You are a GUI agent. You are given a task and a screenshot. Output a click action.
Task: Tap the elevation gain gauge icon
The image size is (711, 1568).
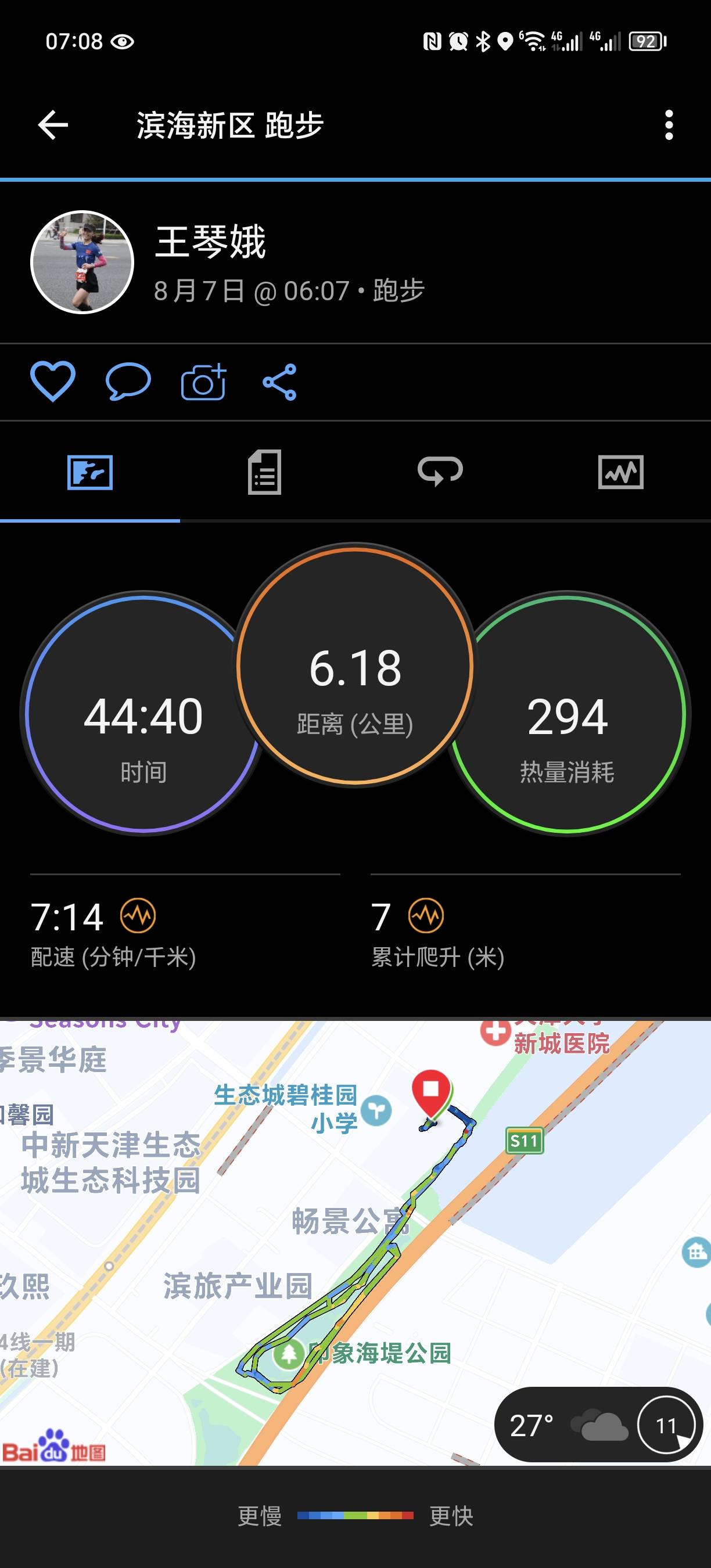pos(428,916)
